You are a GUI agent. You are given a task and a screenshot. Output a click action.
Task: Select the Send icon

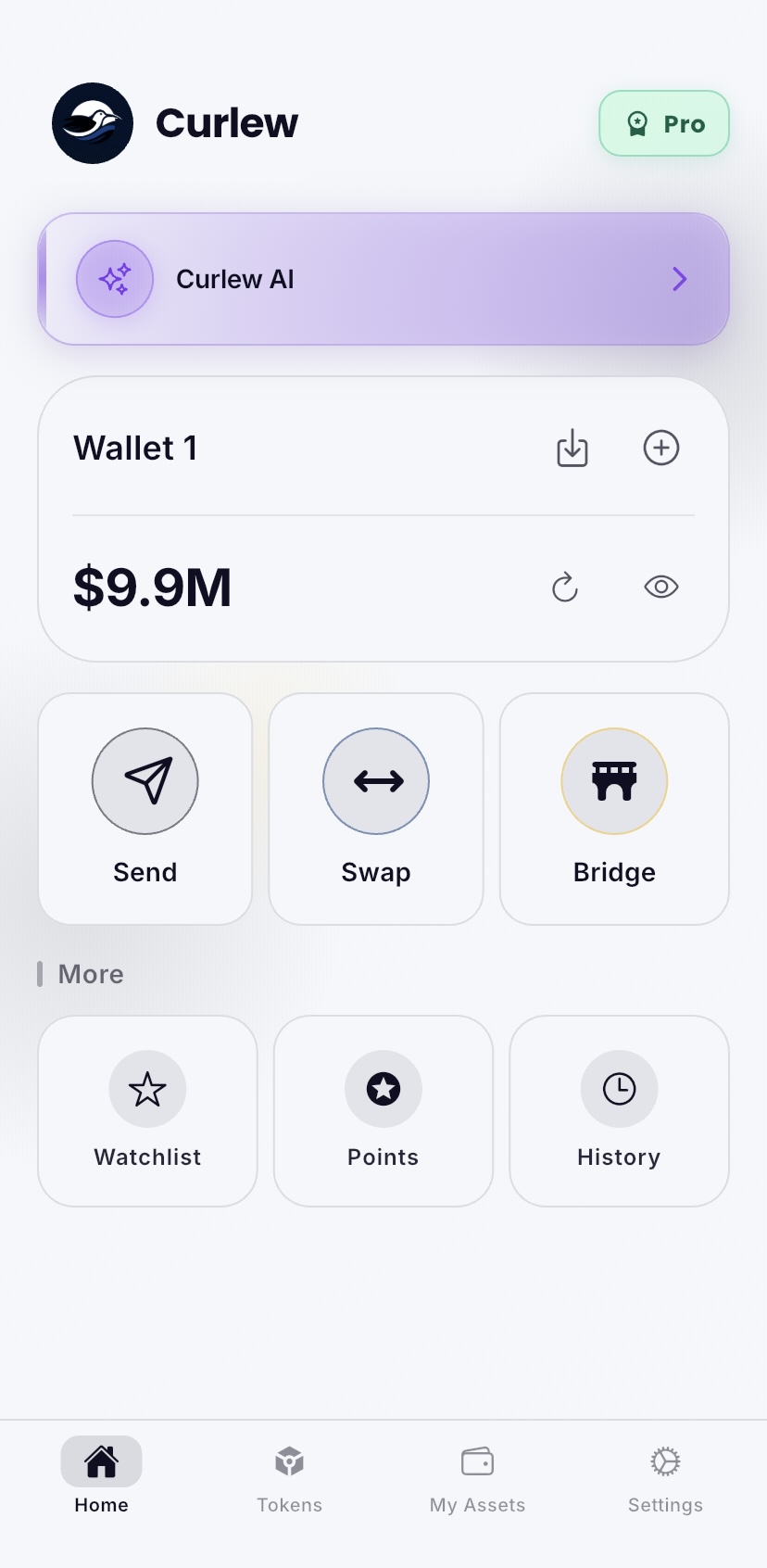click(x=145, y=780)
